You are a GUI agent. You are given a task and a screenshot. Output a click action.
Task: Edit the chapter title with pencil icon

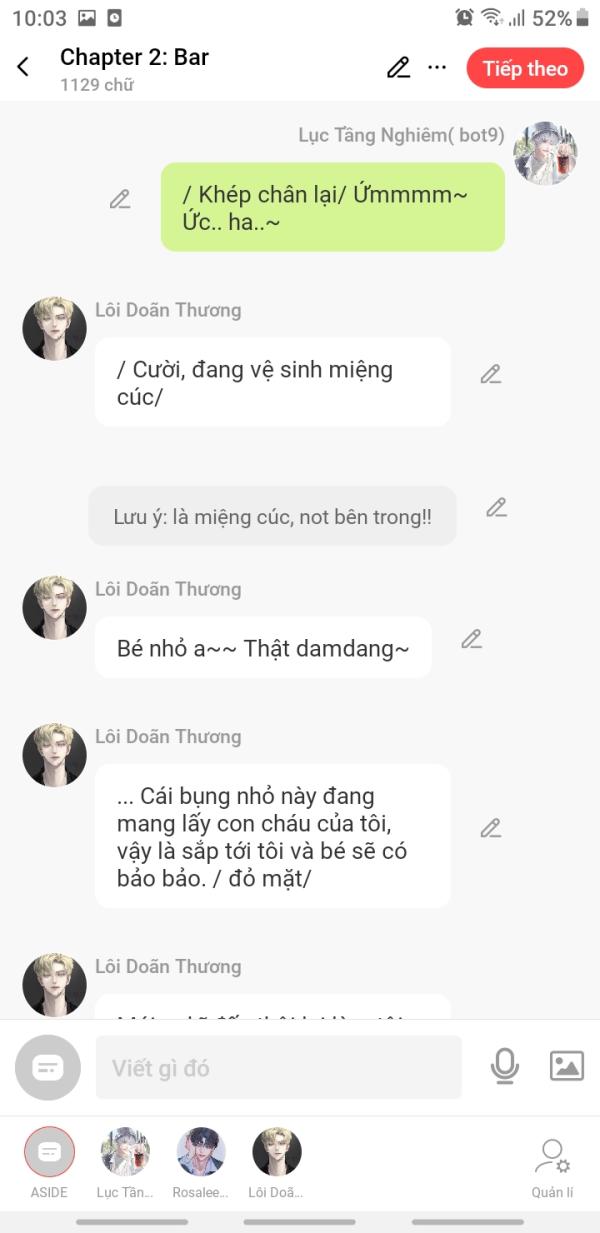(x=398, y=68)
